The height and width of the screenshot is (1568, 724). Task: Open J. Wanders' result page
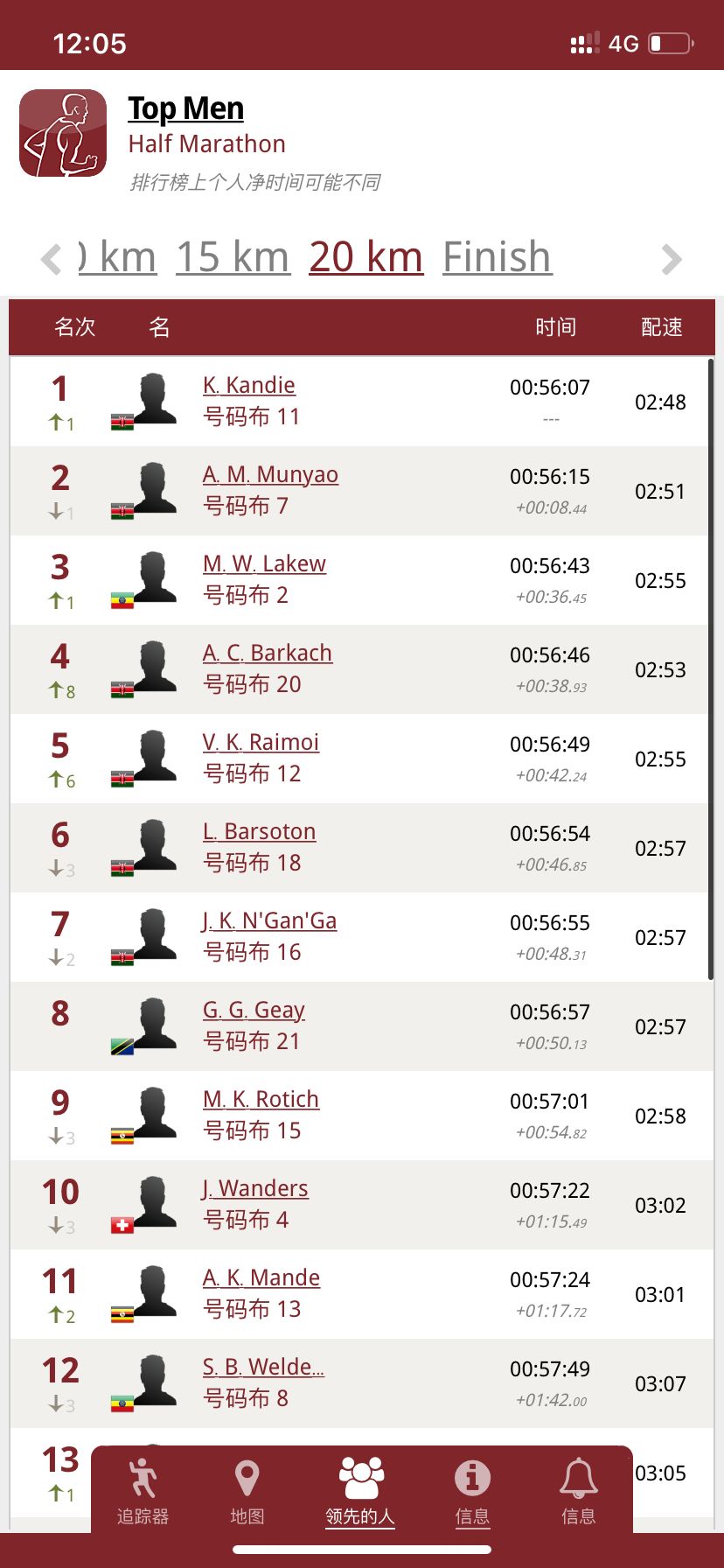(x=254, y=1188)
